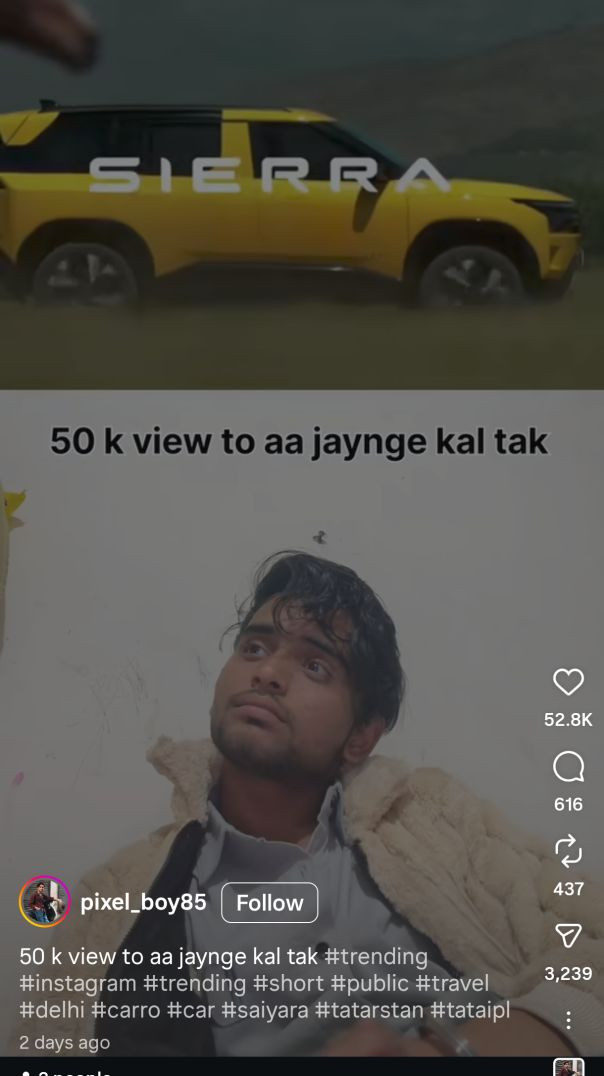Open the #tatarstan hashtag
This screenshot has height=1076, width=604.
[369, 1010]
